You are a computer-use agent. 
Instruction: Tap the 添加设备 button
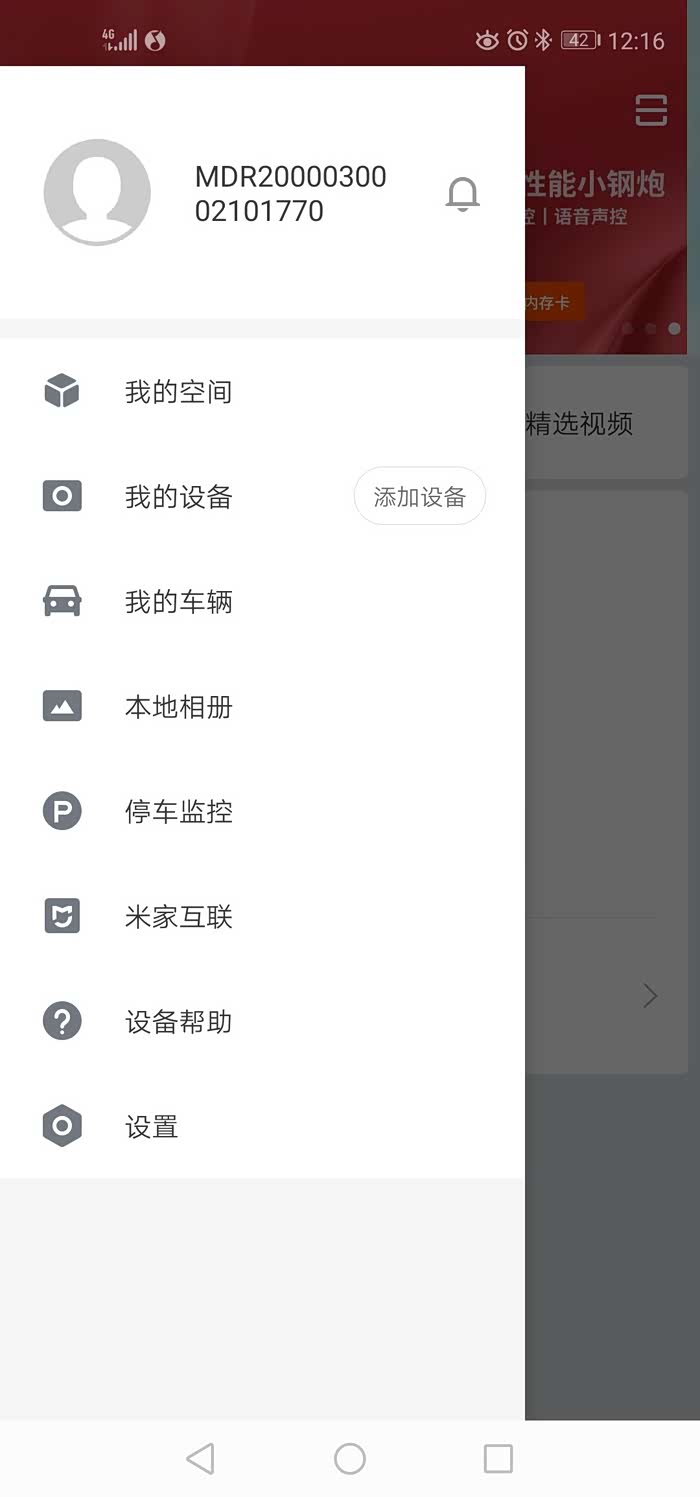(x=419, y=497)
